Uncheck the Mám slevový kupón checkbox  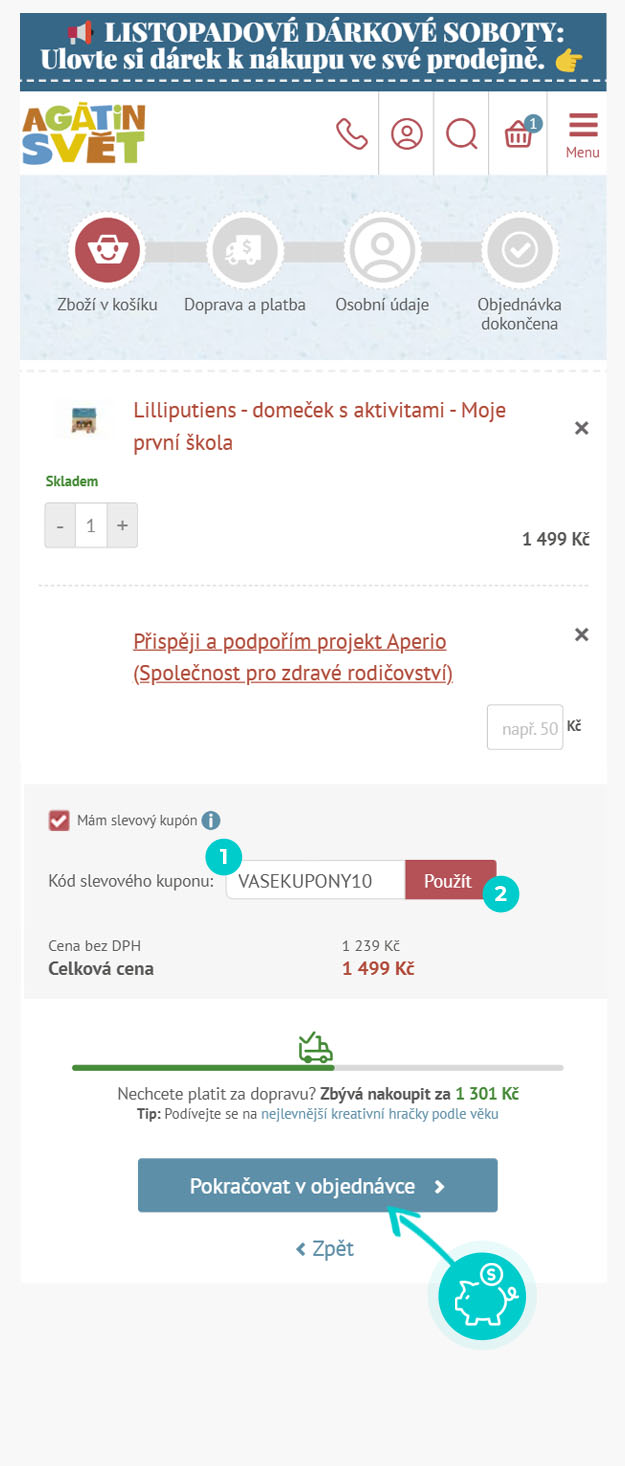point(58,821)
